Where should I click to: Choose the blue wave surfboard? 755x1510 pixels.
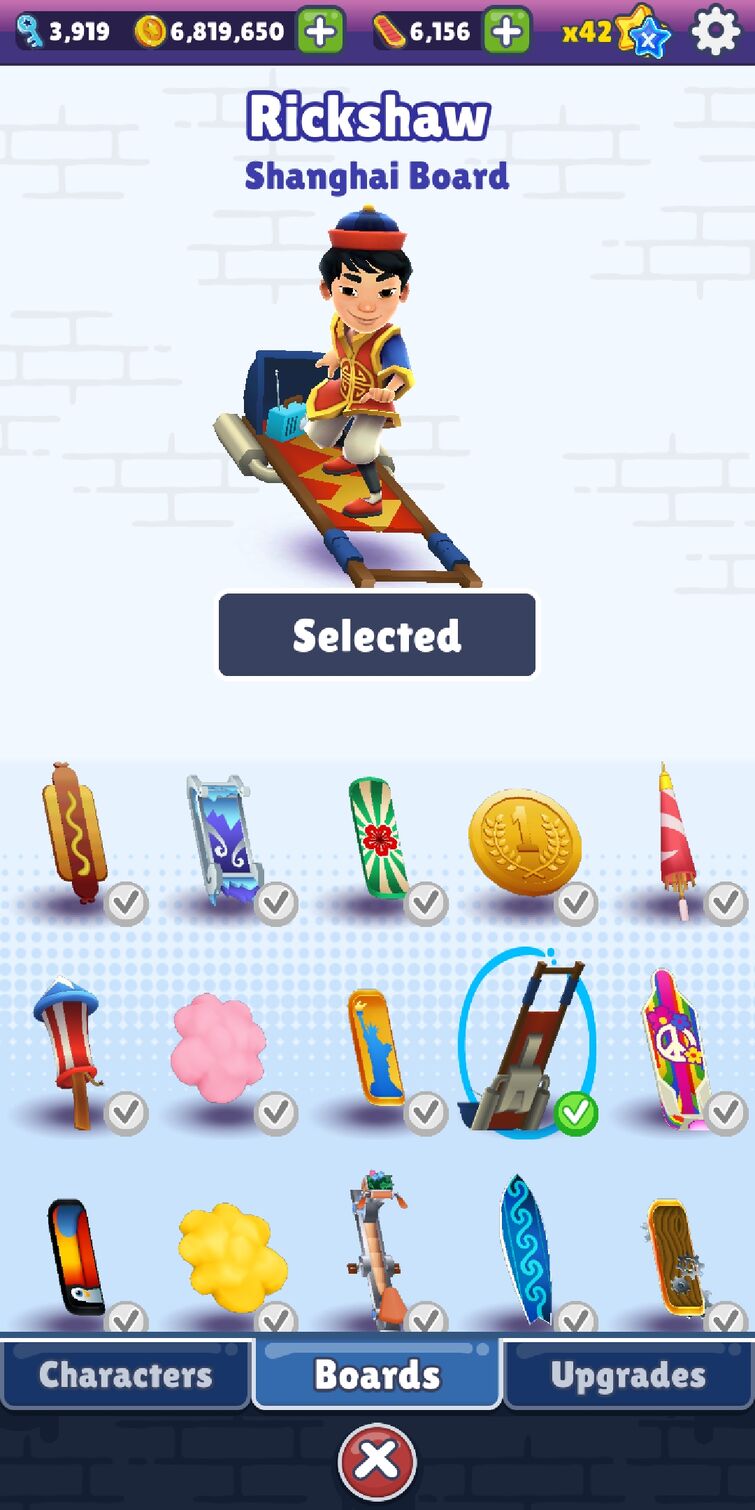525,1250
